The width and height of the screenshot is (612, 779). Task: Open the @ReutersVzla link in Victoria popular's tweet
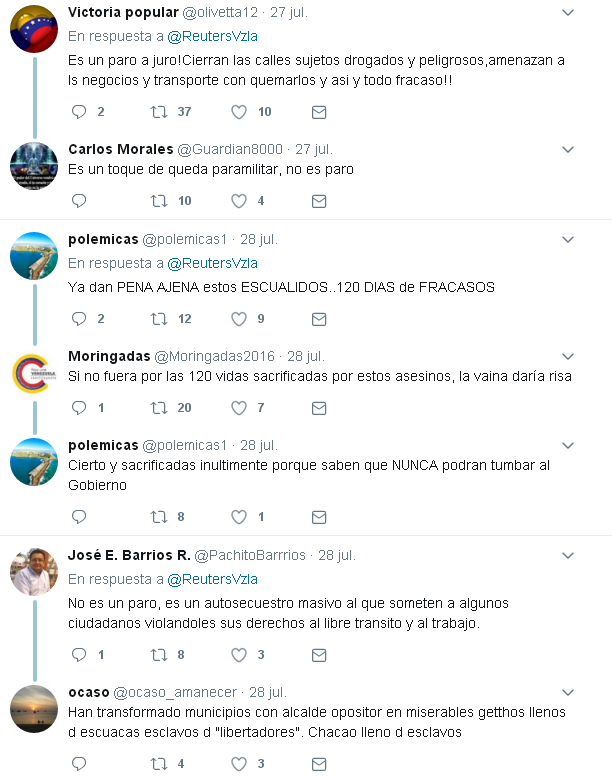[212, 35]
